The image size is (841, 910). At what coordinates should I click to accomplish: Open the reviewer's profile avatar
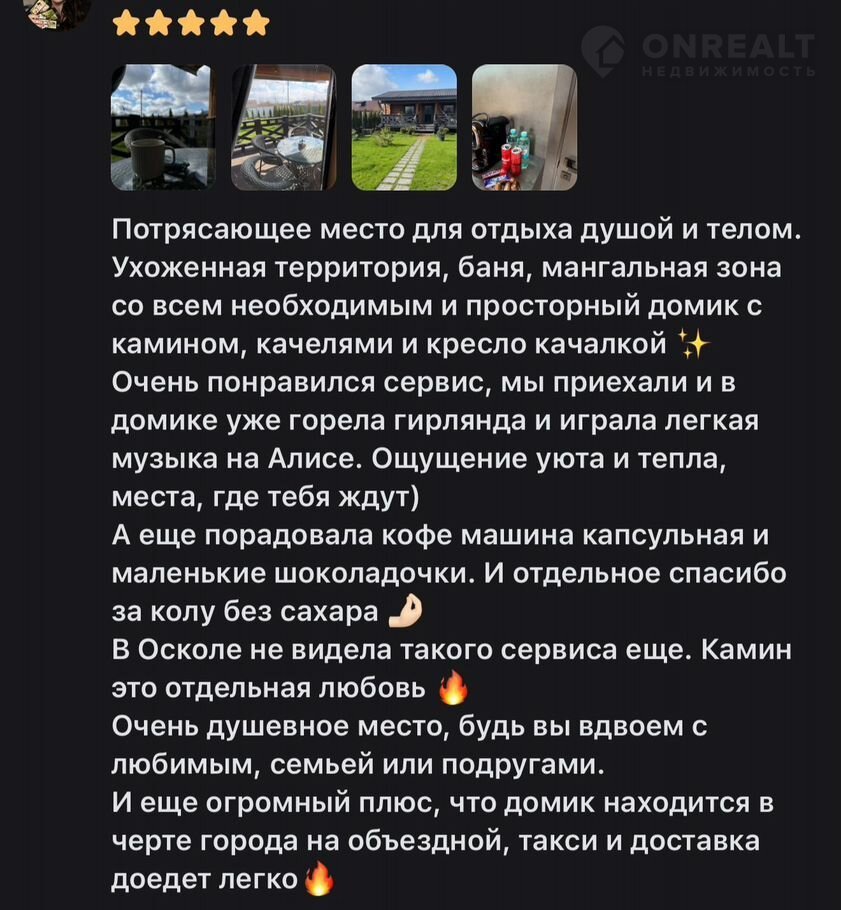click(x=57, y=10)
